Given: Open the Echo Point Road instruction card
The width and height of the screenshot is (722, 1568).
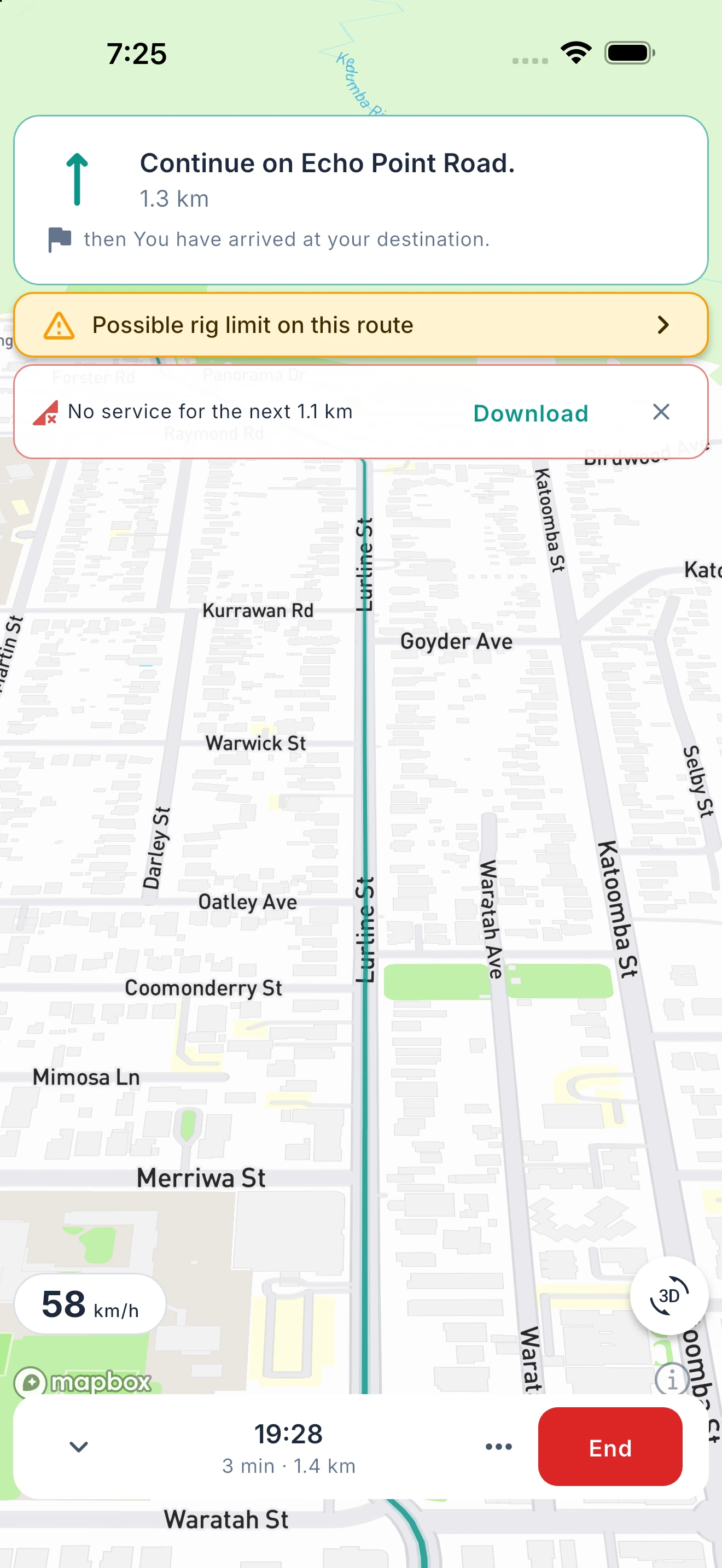Looking at the screenshot, I should pyautogui.click(x=360, y=200).
